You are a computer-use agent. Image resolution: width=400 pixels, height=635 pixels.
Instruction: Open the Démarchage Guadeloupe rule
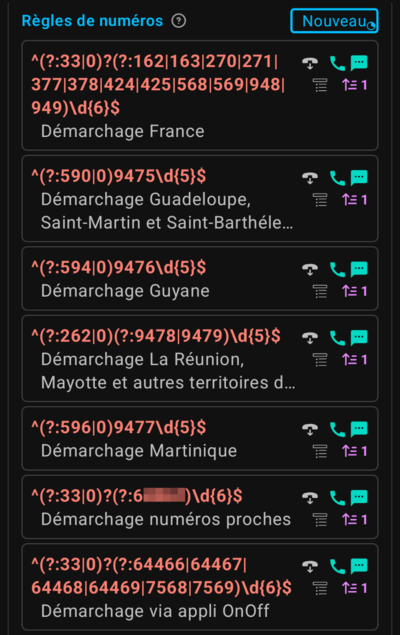200,198
